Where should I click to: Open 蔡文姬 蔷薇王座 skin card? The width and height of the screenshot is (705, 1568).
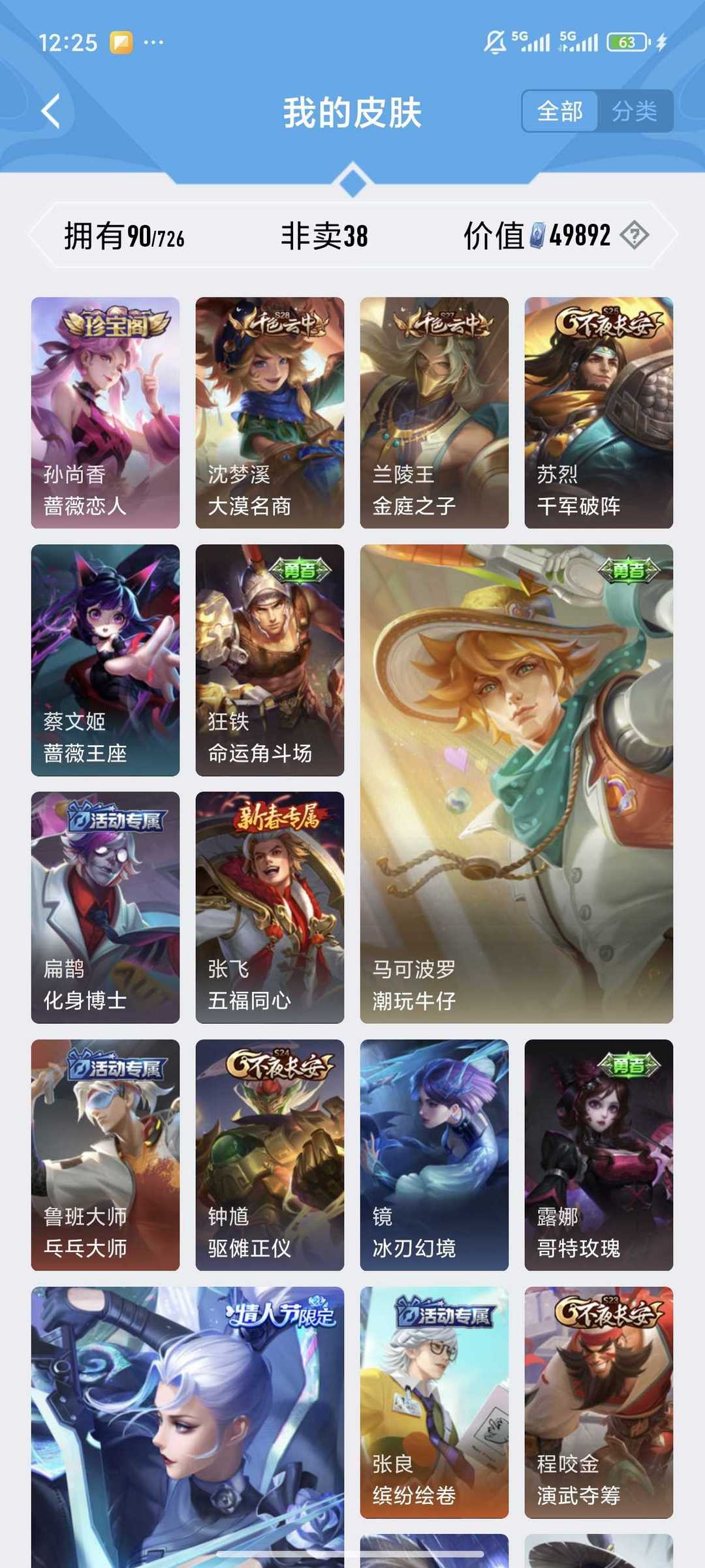click(105, 660)
